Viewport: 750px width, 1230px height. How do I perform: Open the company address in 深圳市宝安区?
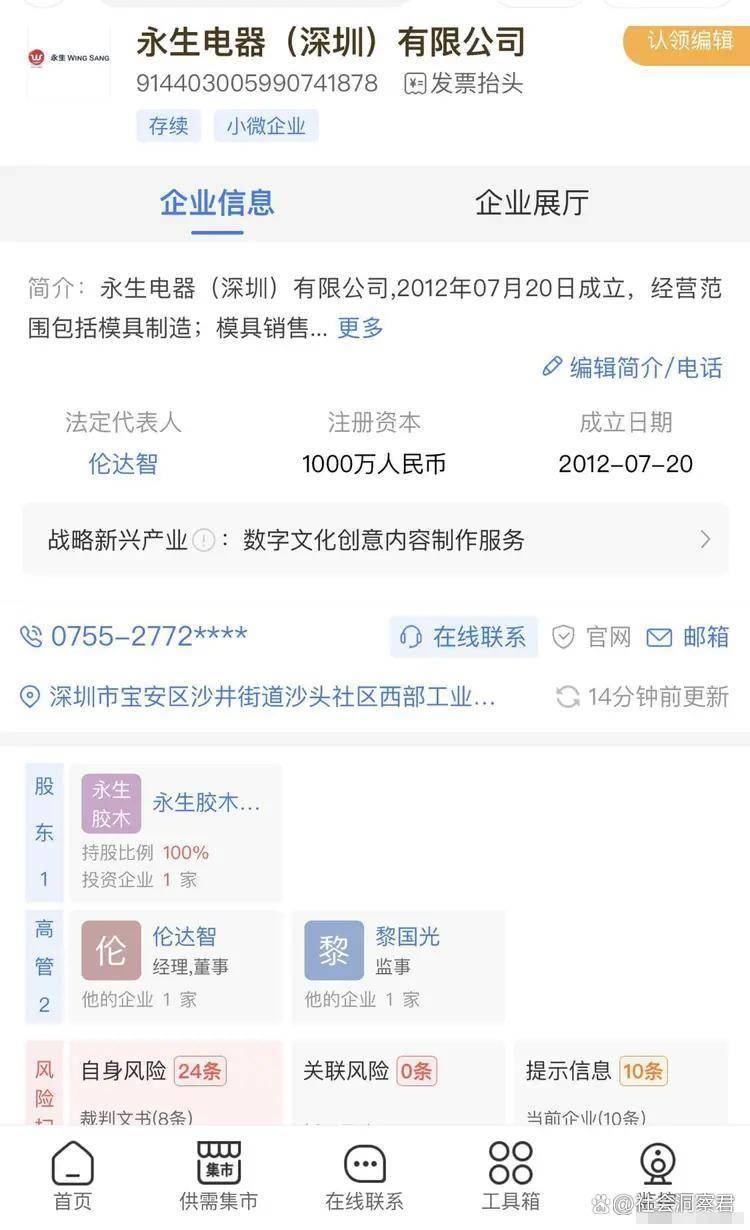258,697
